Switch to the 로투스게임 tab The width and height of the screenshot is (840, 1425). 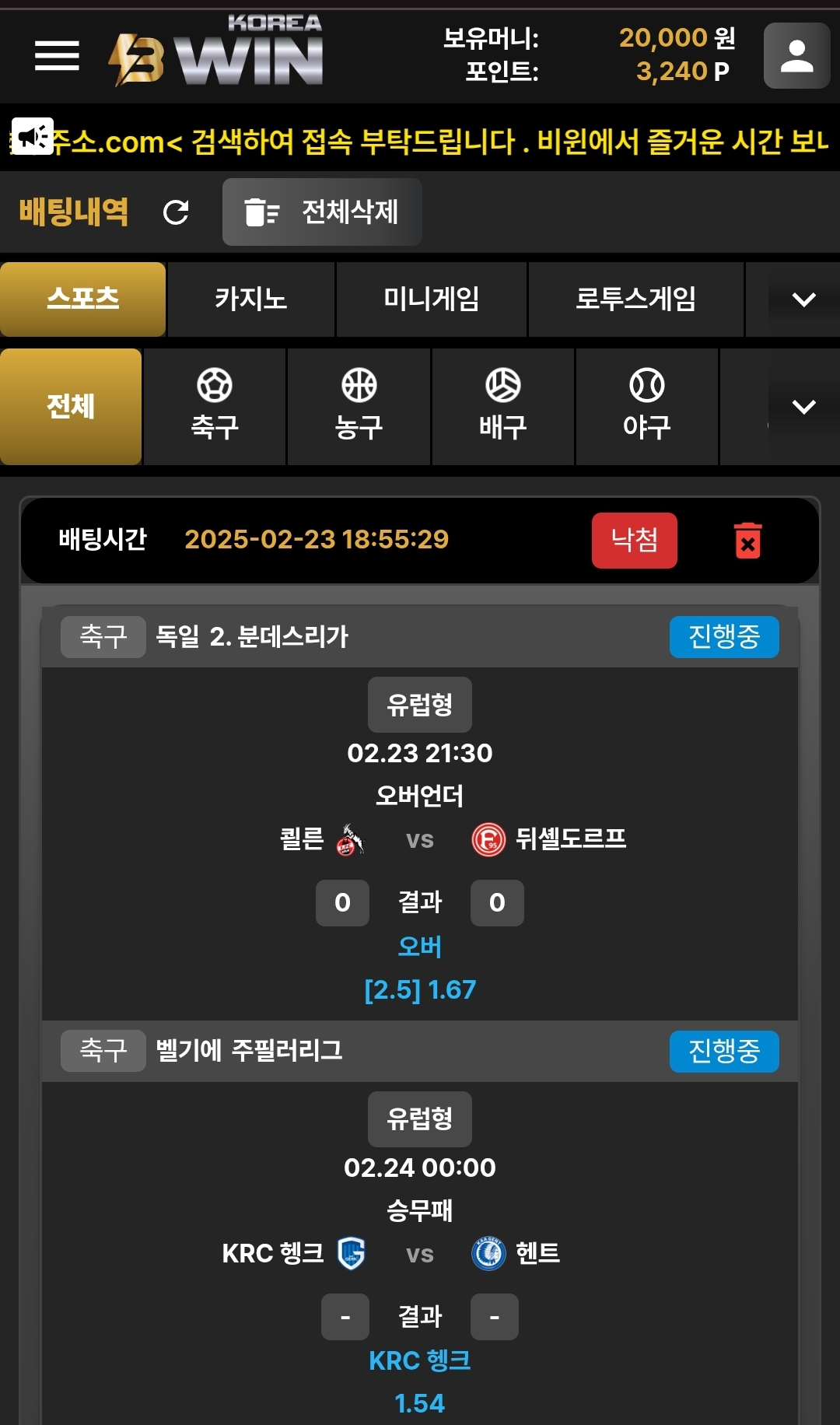click(635, 299)
